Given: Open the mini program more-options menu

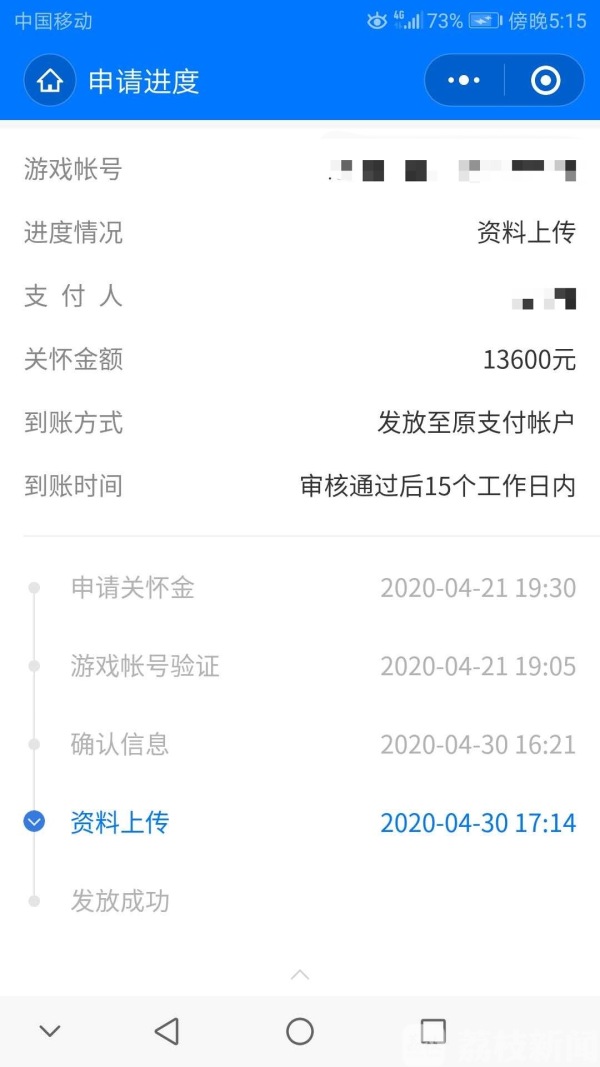Looking at the screenshot, I should click(464, 81).
